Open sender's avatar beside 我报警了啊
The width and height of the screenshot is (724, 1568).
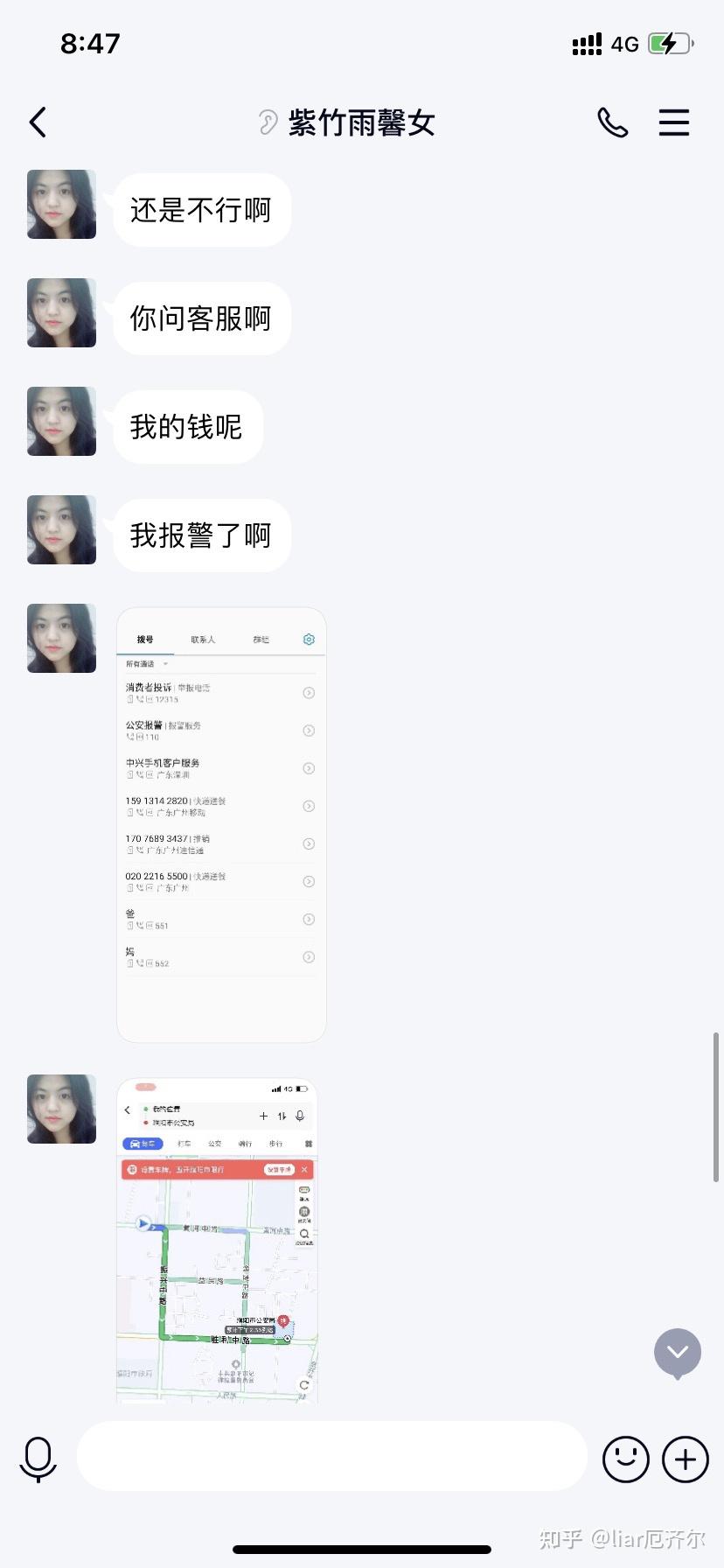pyautogui.click(x=61, y=530)
